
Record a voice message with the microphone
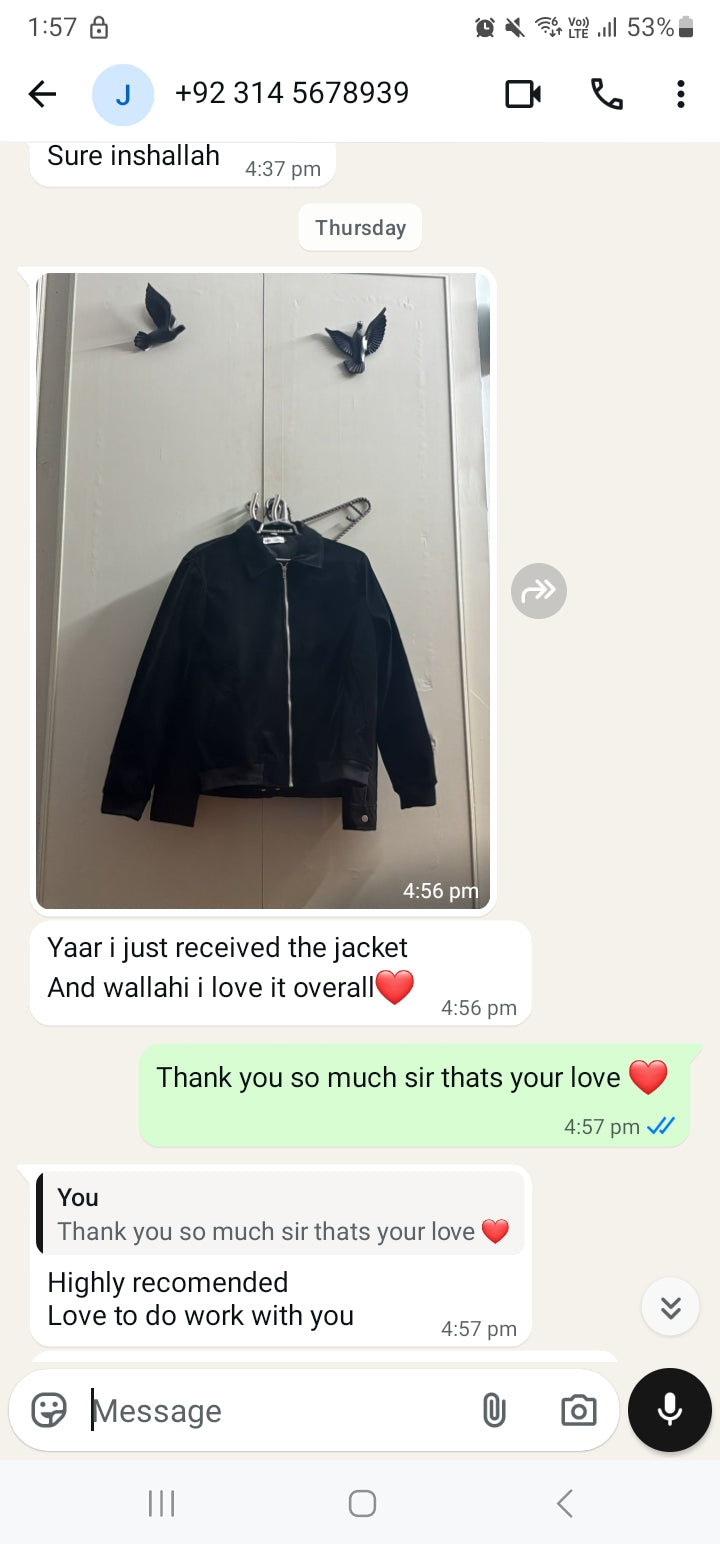(x=669, y=1410)
